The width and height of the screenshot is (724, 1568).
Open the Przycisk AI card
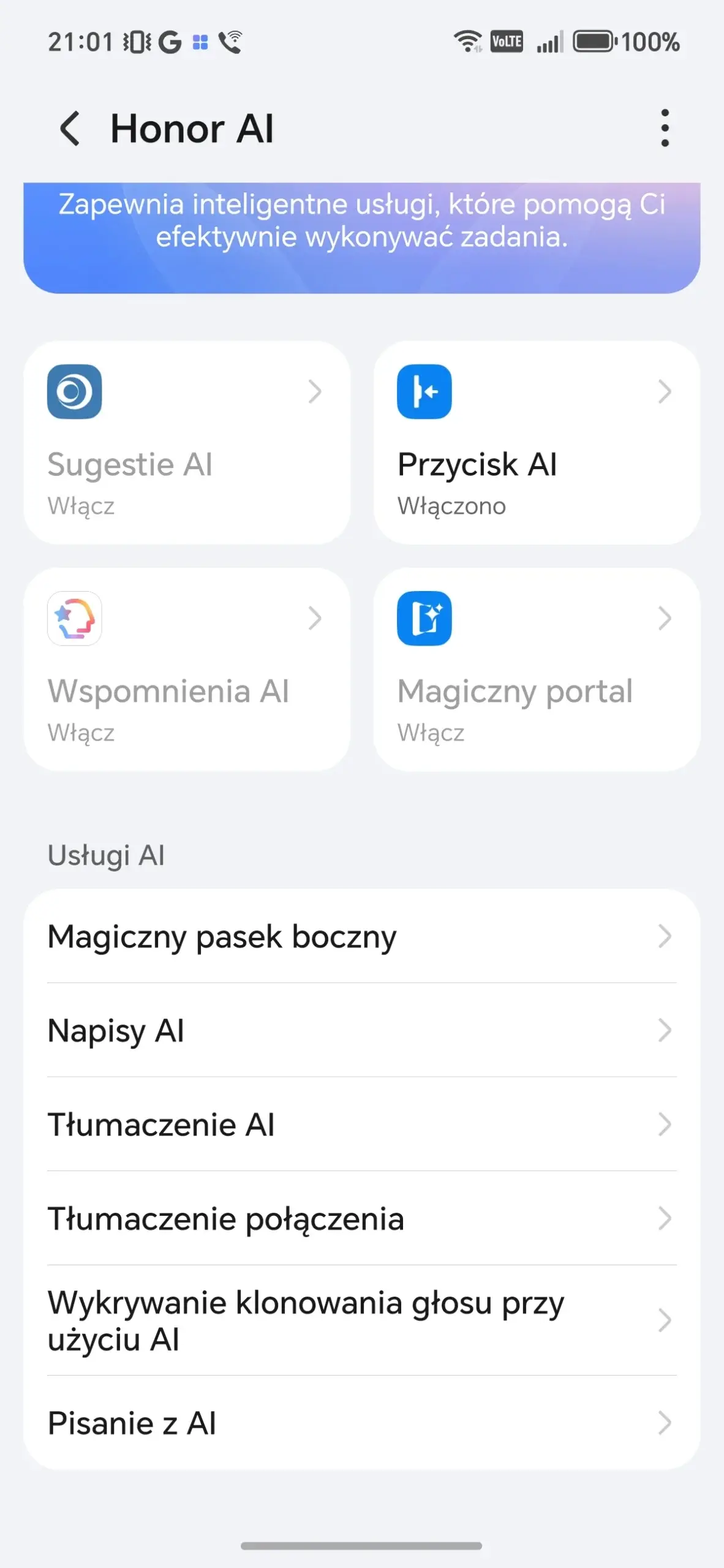pos(537,443)
